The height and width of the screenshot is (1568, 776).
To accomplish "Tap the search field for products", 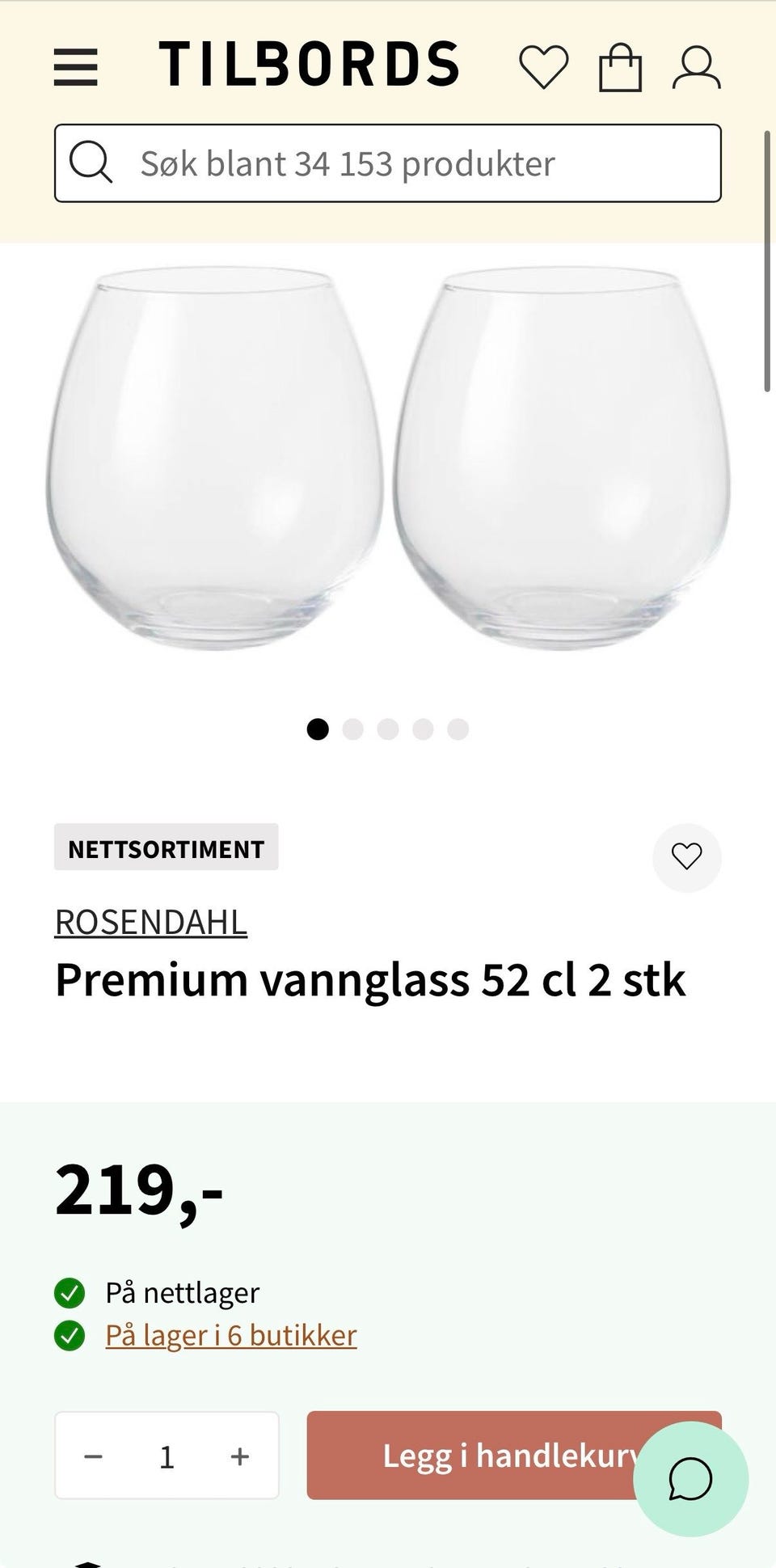I will [x=388, y=163].
